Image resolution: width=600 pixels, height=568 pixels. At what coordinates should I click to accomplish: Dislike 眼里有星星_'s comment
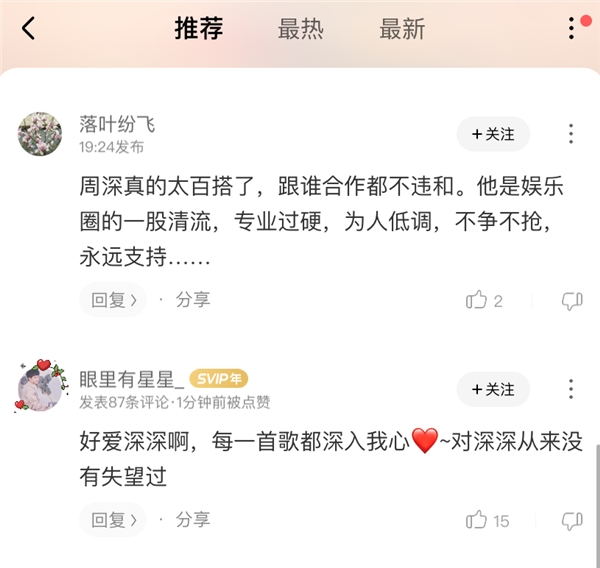click(x=571, y=520)
